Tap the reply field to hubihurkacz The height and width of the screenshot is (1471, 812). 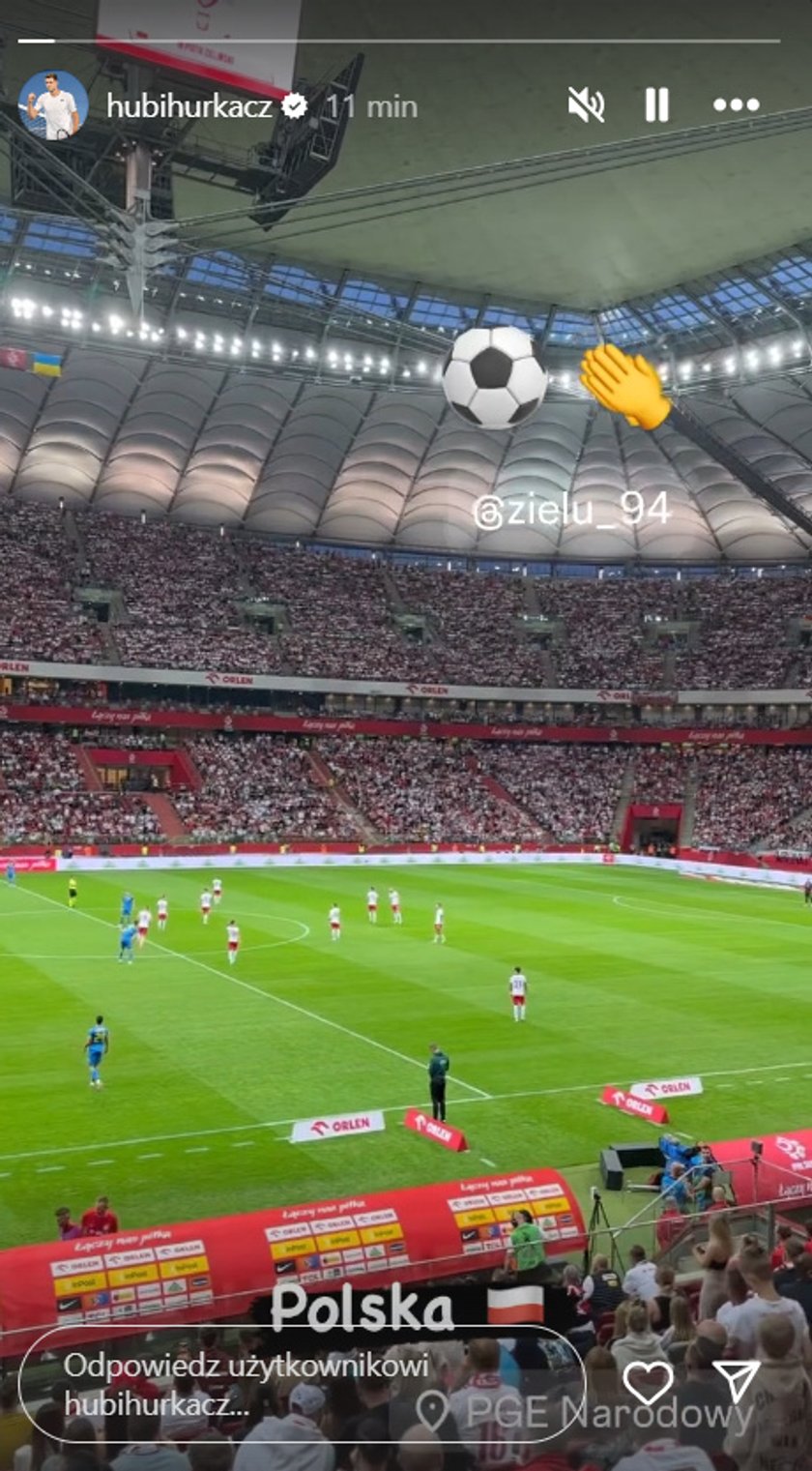coord(300,1384)
